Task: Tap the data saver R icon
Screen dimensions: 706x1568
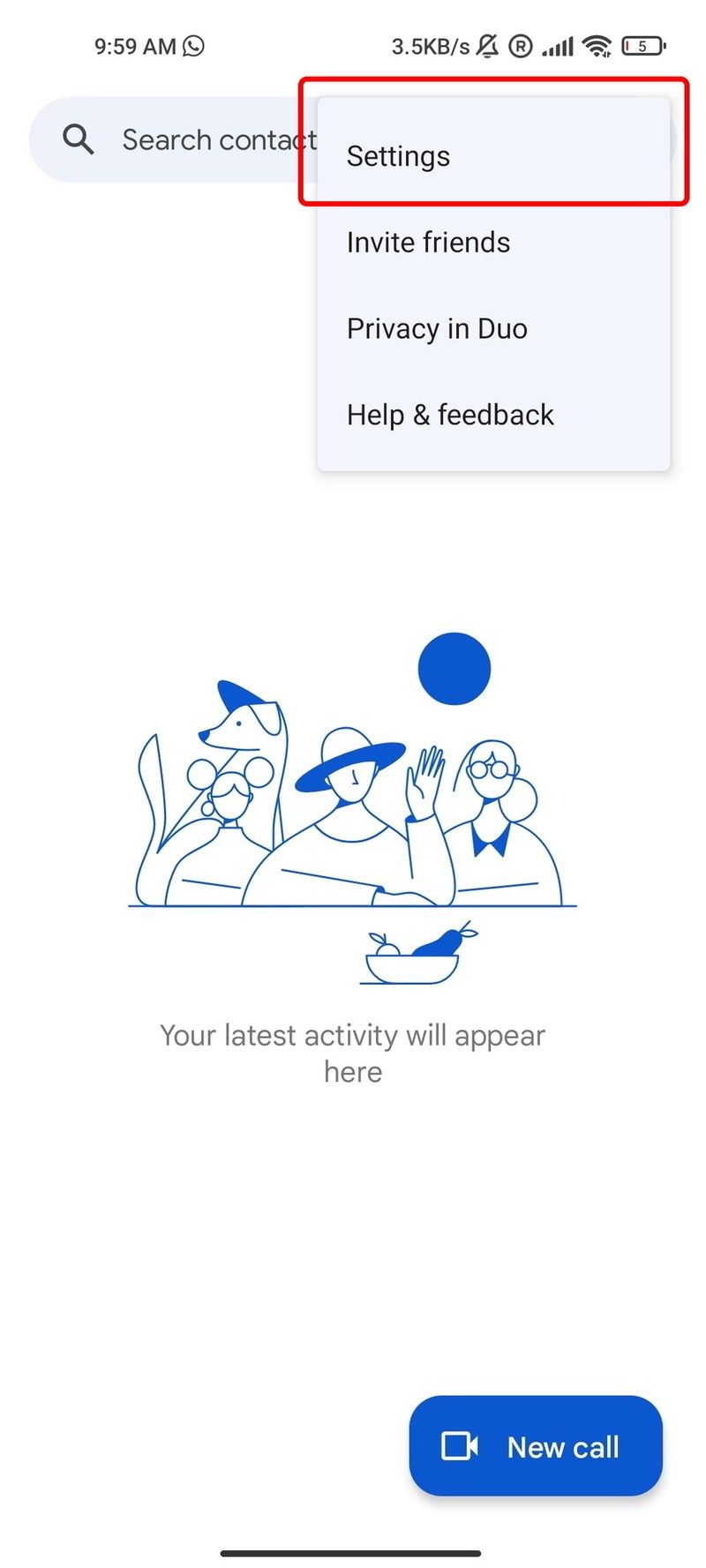Action: click(521, 44)
